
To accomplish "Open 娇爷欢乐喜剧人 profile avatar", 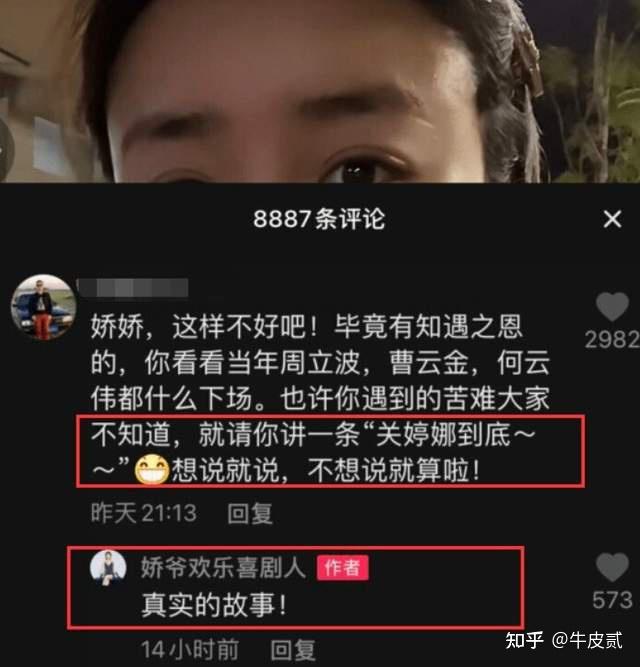I will [x=108, y=567].
